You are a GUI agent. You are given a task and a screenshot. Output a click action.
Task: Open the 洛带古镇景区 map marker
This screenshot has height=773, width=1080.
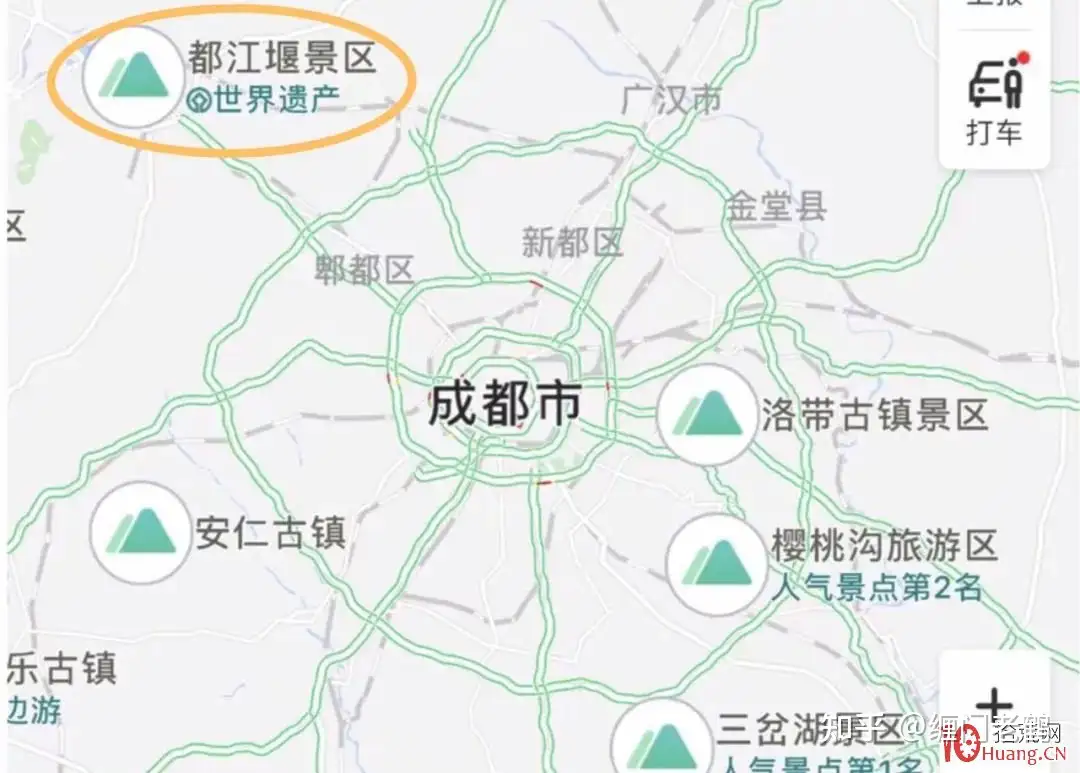click(x=707, y=415)
